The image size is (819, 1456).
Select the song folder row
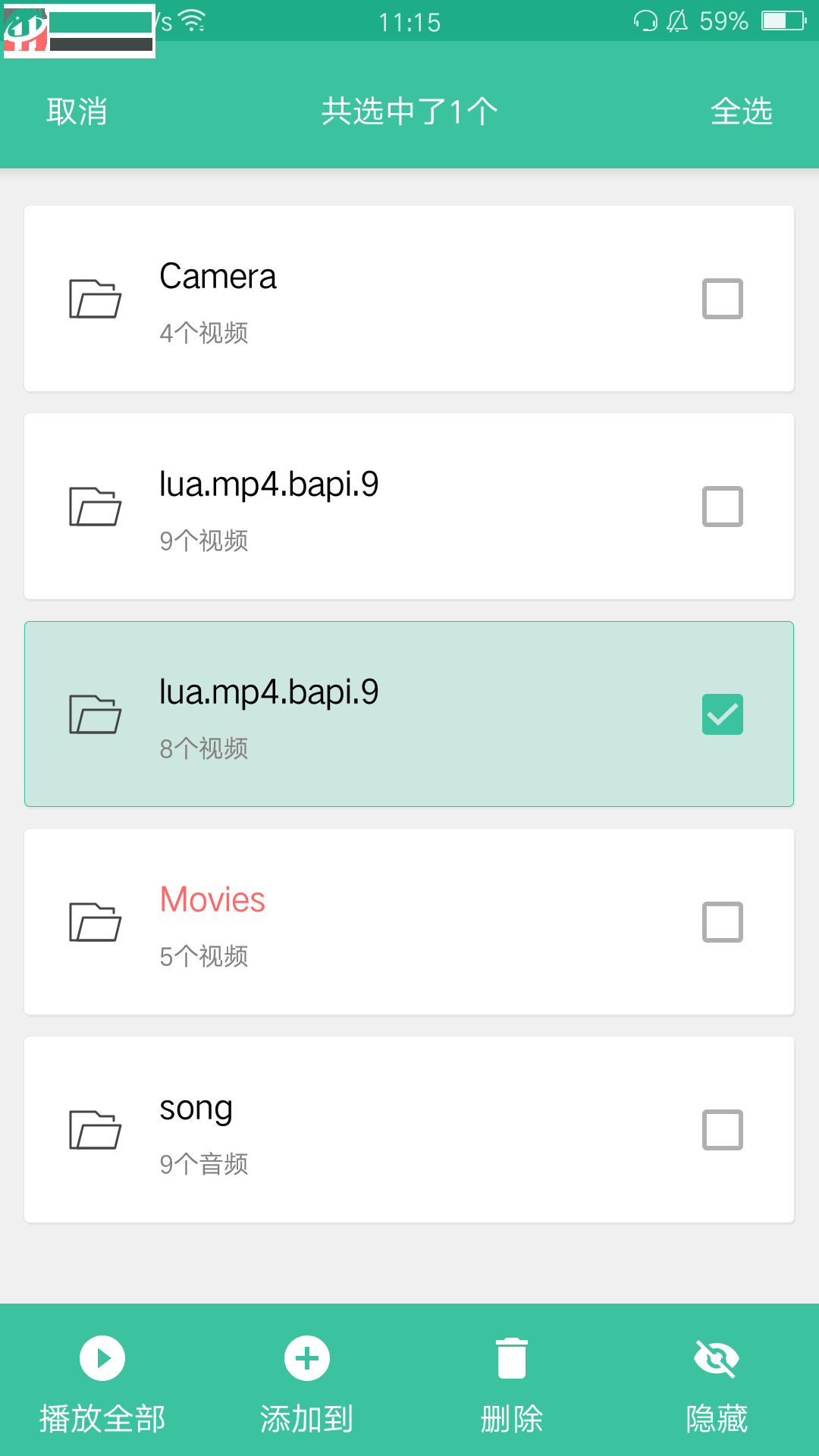pos(409,1130)
